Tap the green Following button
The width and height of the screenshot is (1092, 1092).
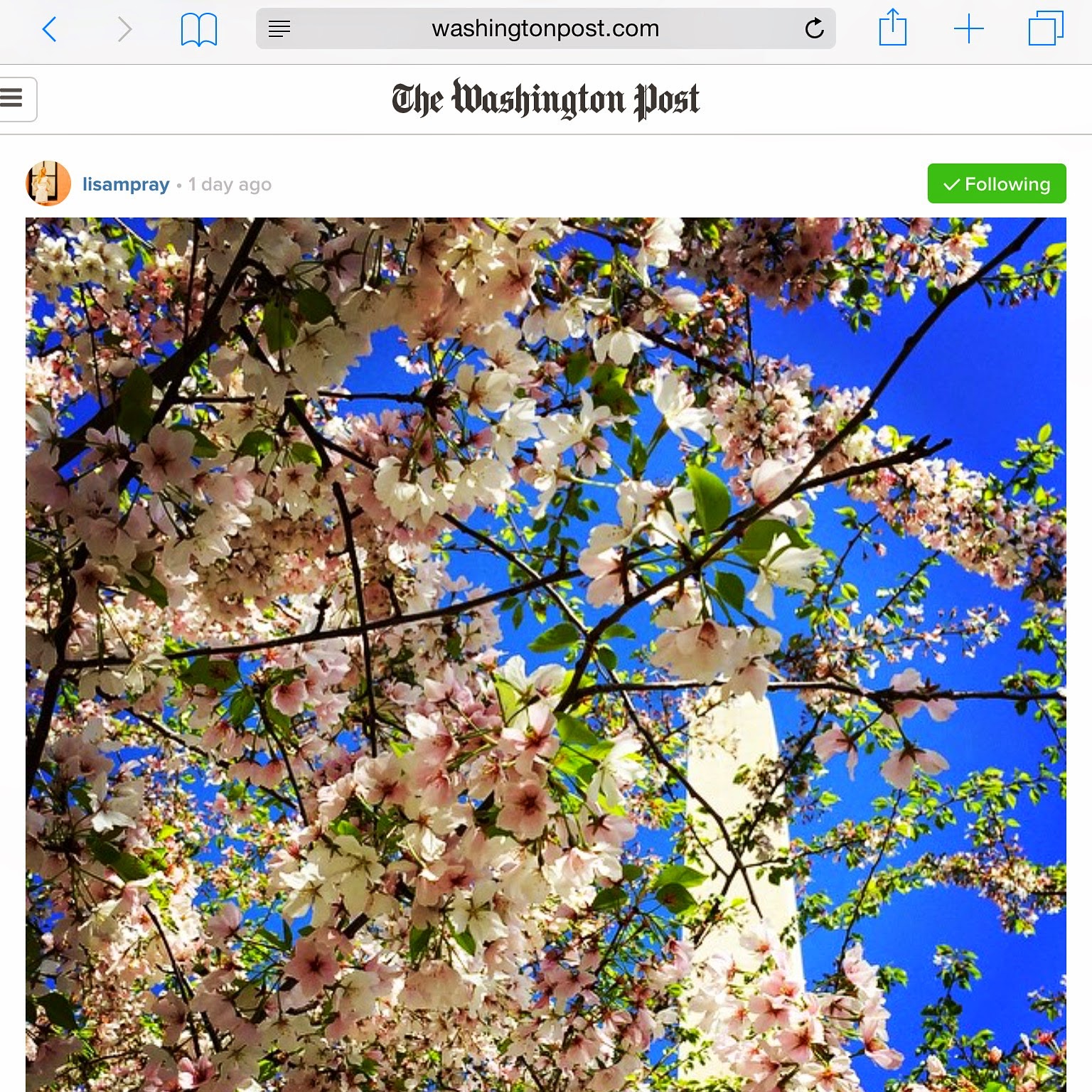coord(996,183)
